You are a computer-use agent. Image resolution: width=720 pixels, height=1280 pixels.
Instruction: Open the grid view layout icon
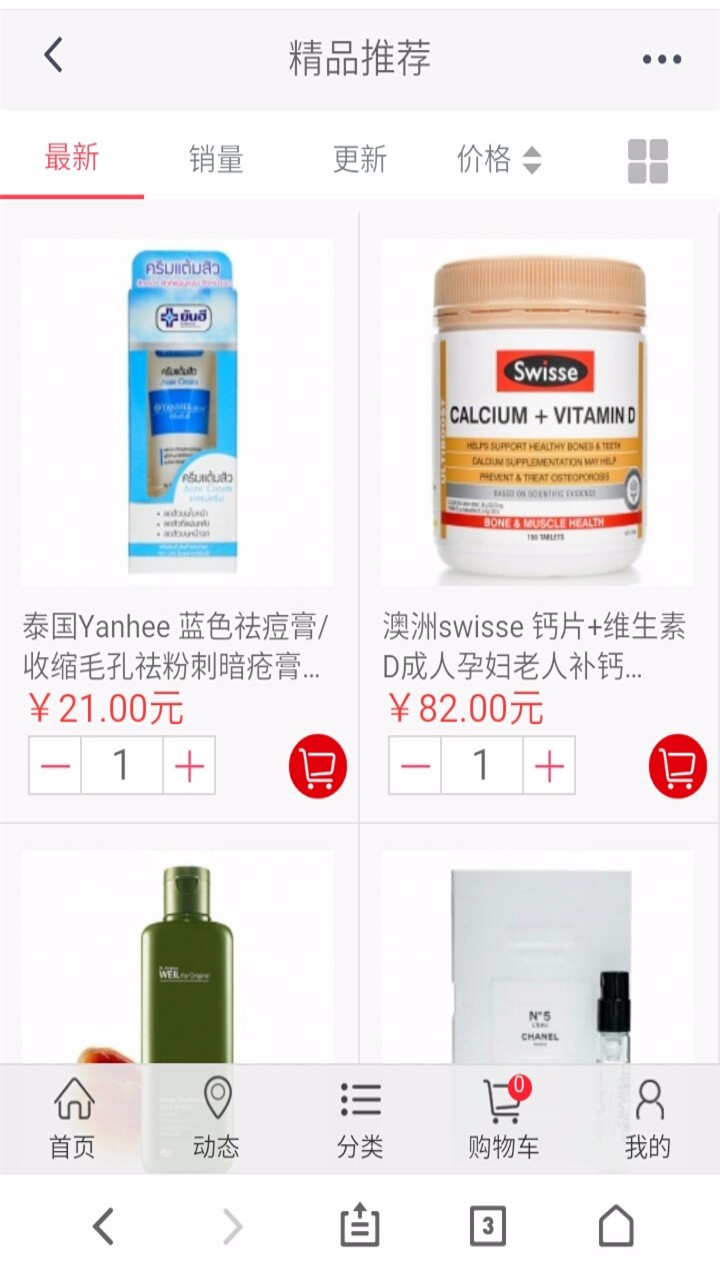click(x=646, y=160)
